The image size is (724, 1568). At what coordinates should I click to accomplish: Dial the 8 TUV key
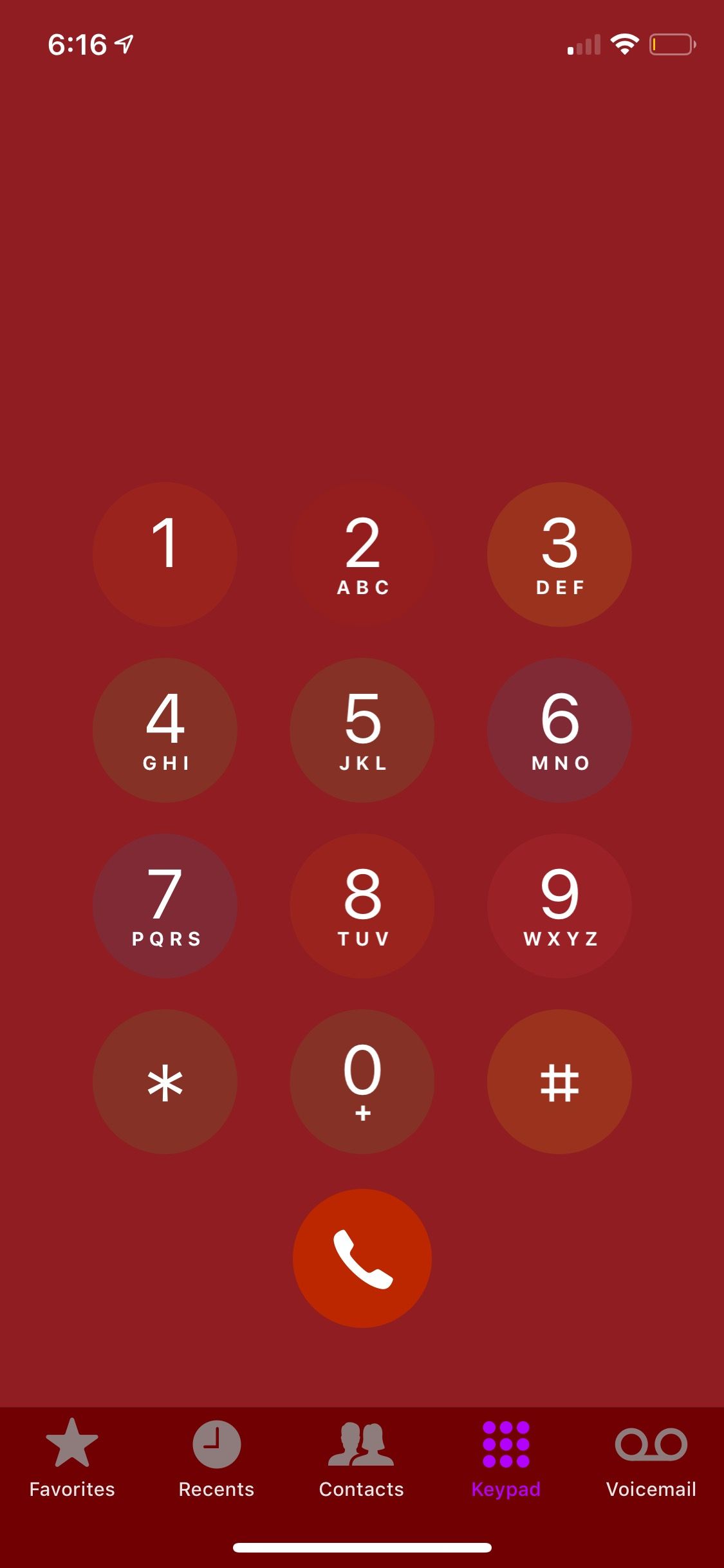[x=362, y=906]
